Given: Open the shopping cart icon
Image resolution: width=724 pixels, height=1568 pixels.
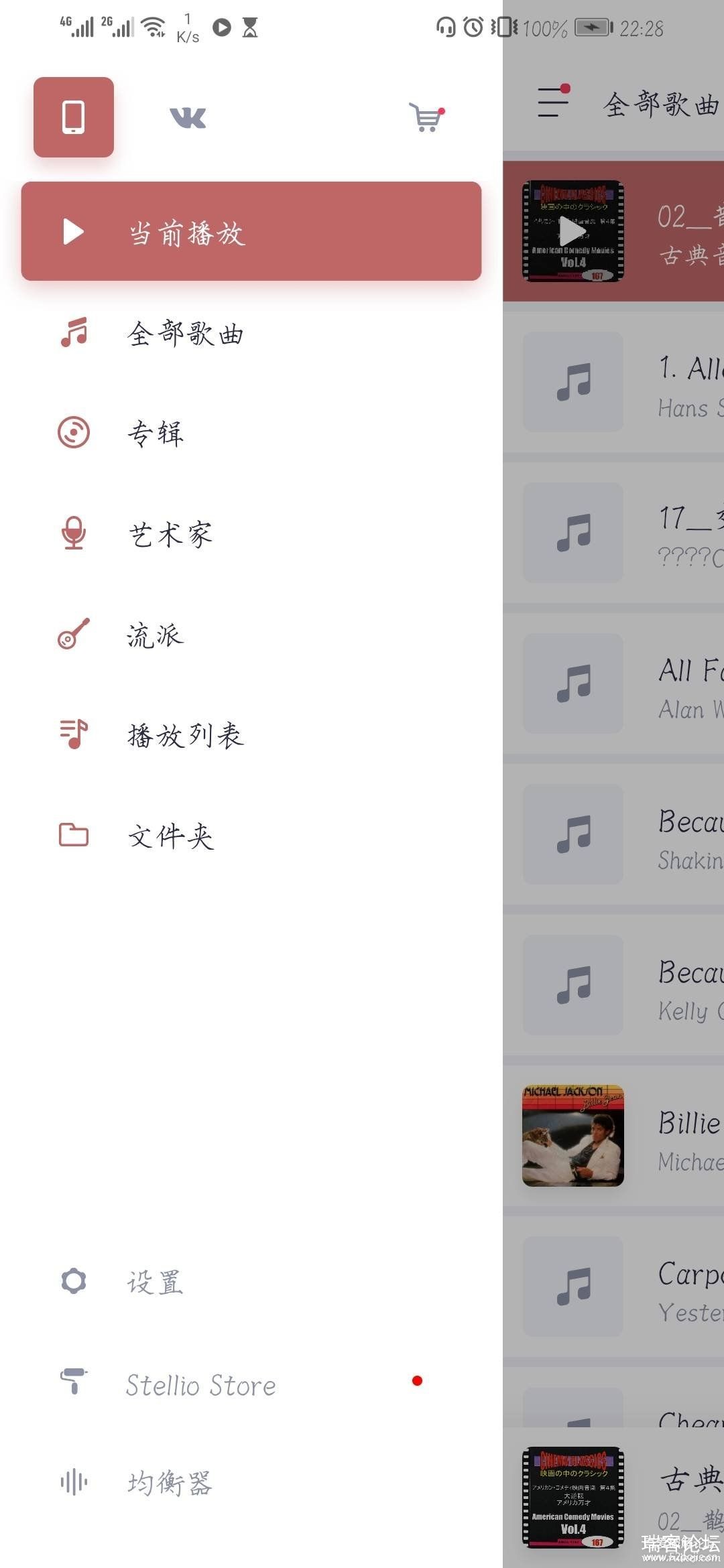Looking at the screenshot, I should [x=426, y=118].
